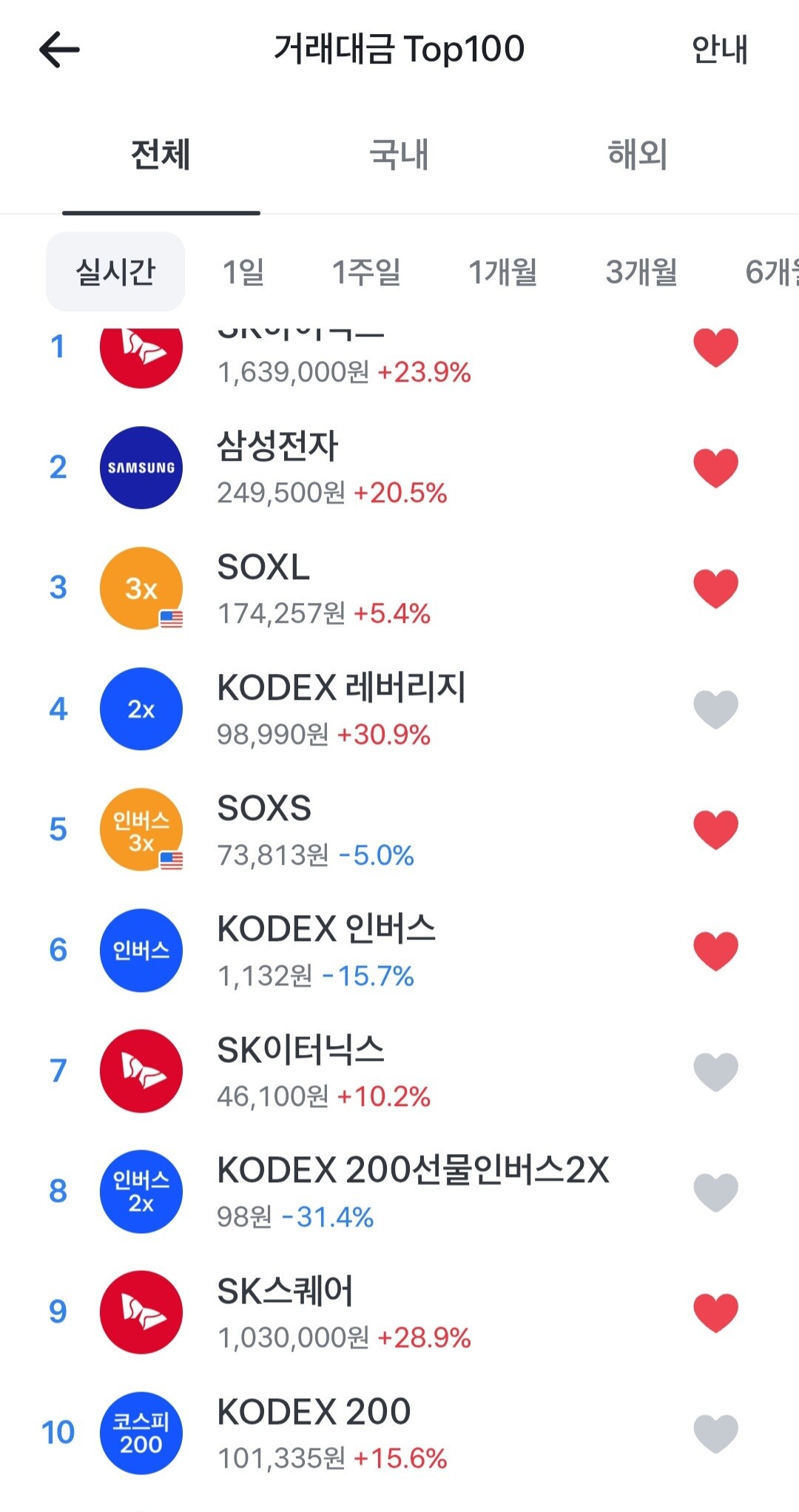Choose the 1개월 period filter
The height and width of the screenshot is (1512, 799).
tap(503, 271)
